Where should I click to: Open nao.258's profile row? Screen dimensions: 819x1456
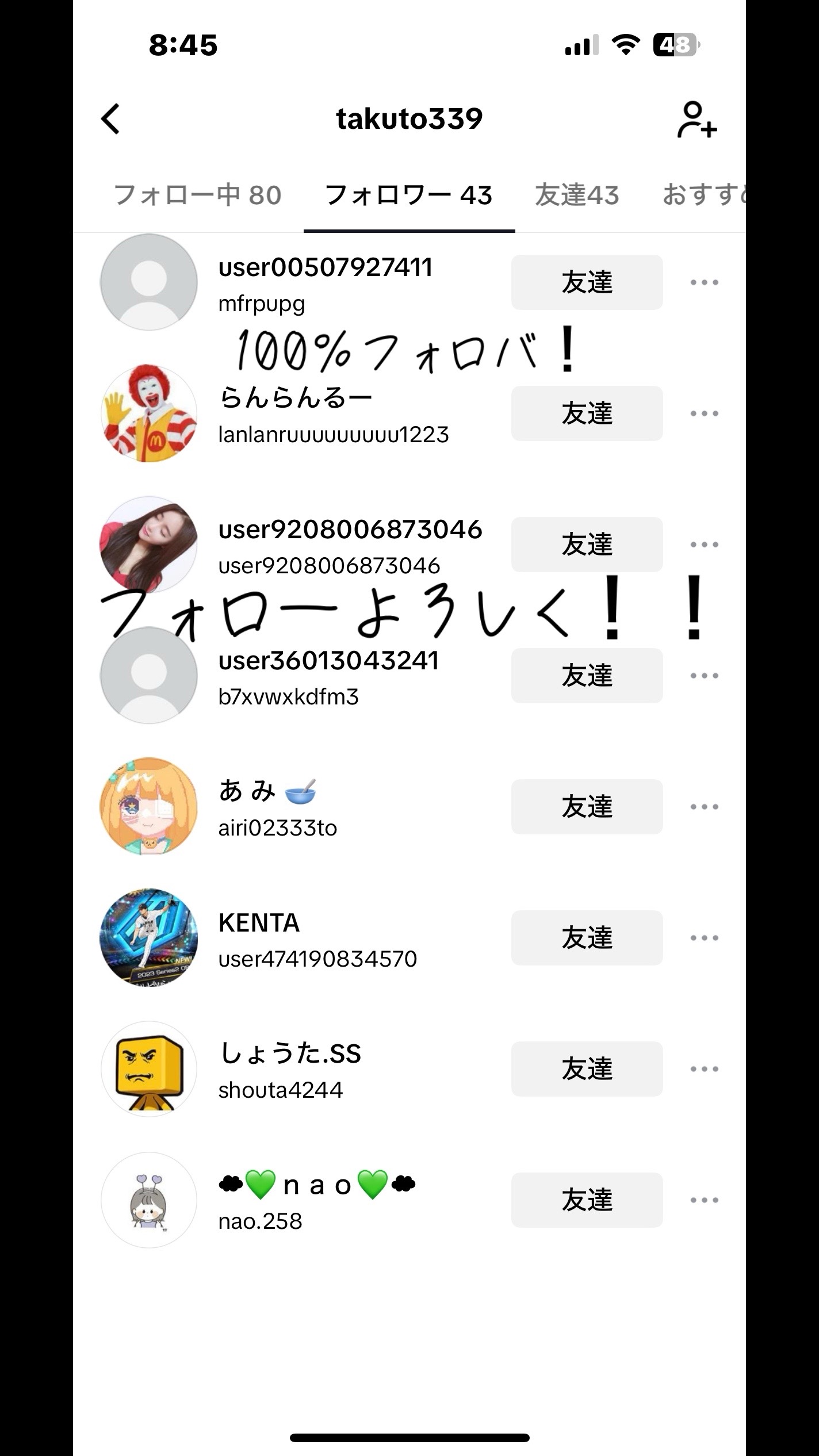click(316, 1200)
